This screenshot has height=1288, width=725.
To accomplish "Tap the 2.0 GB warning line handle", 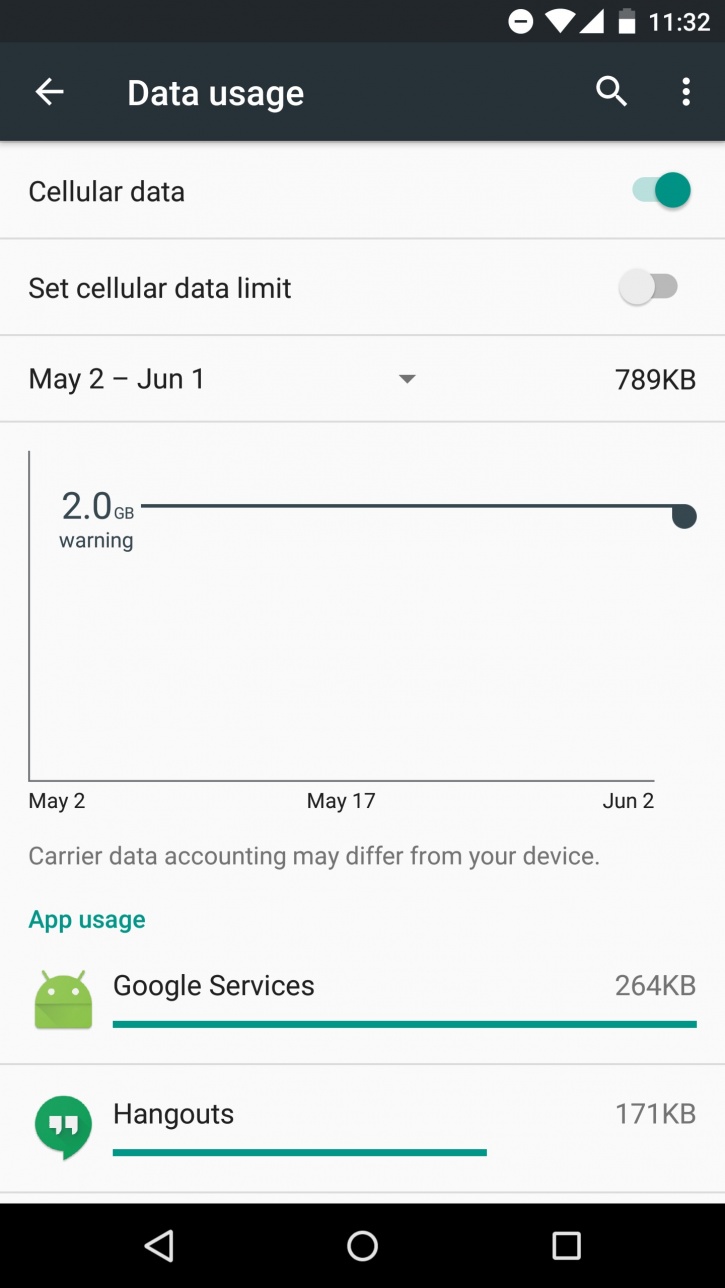I will 684,516.
